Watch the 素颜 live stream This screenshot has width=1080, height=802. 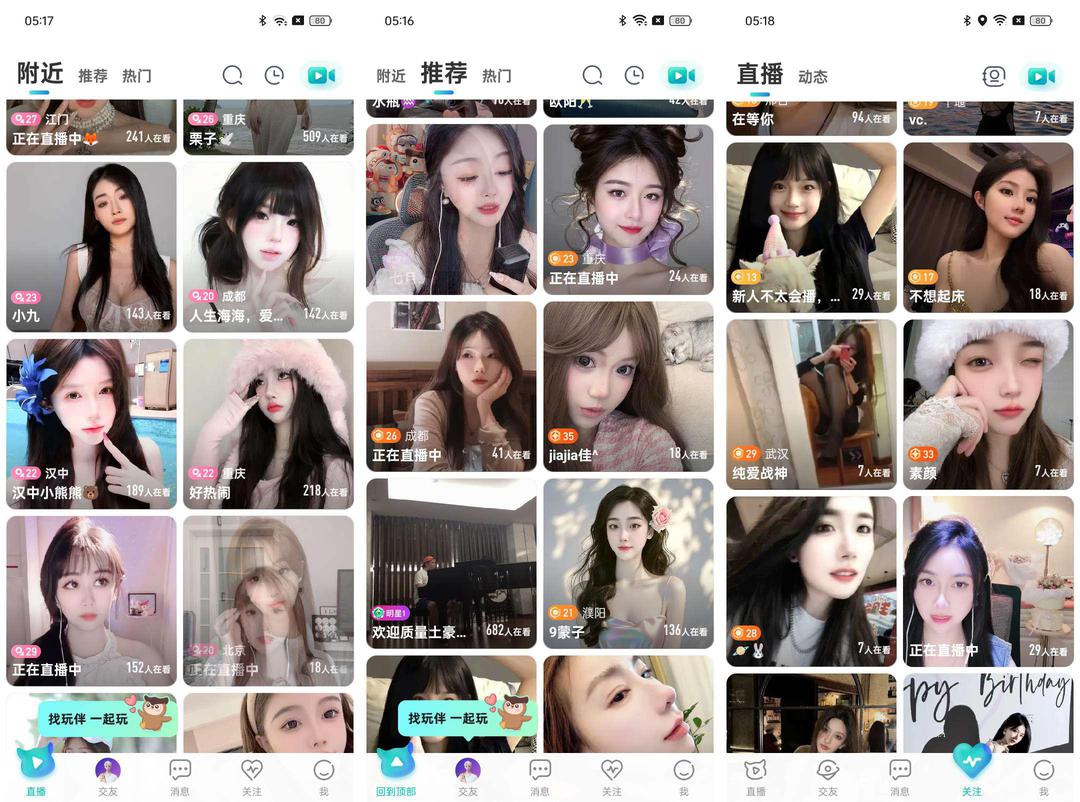pyautogui.click(x=988, y=404)
